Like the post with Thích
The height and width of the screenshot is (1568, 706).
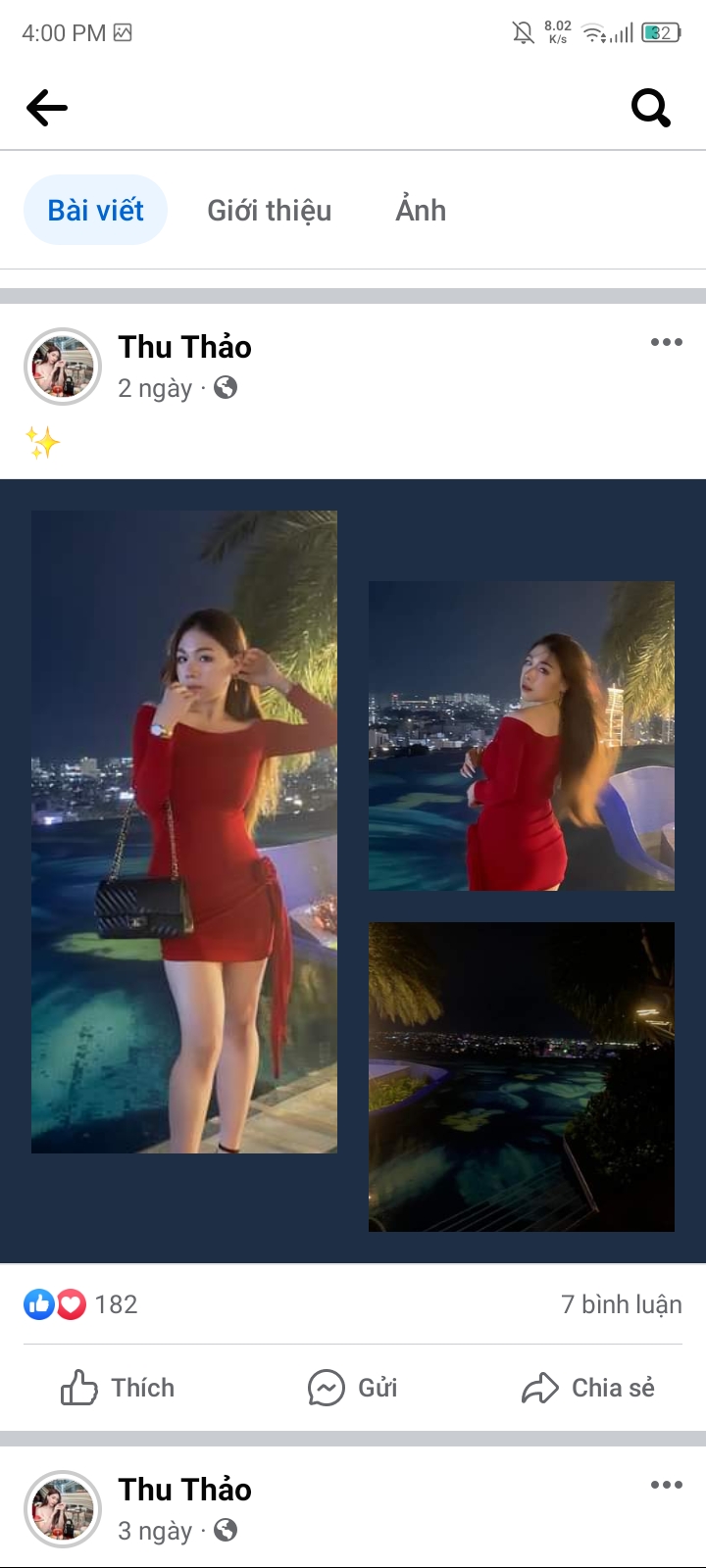click(118, 1388)
